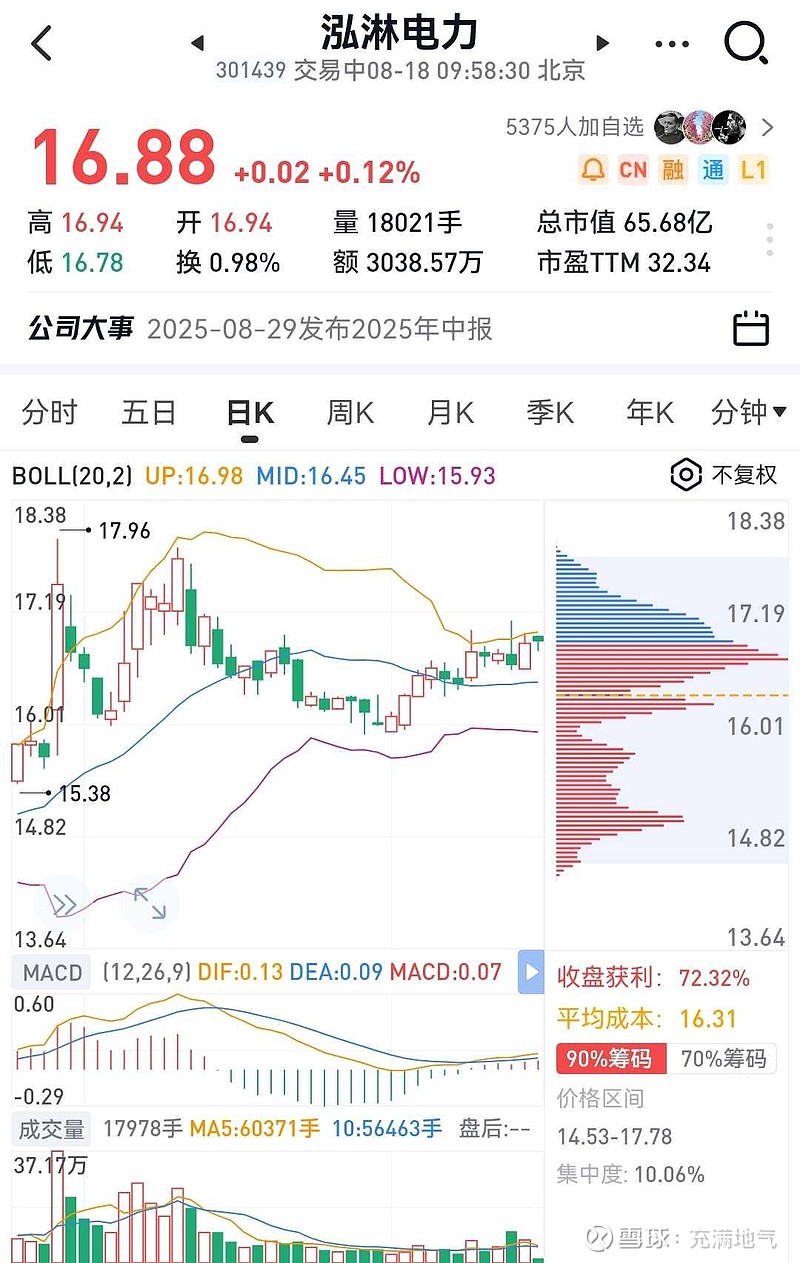Switch to the next stock arrow
This screenshot has width=800, height=1263.
pyautogui.click(x=602, y=43)
